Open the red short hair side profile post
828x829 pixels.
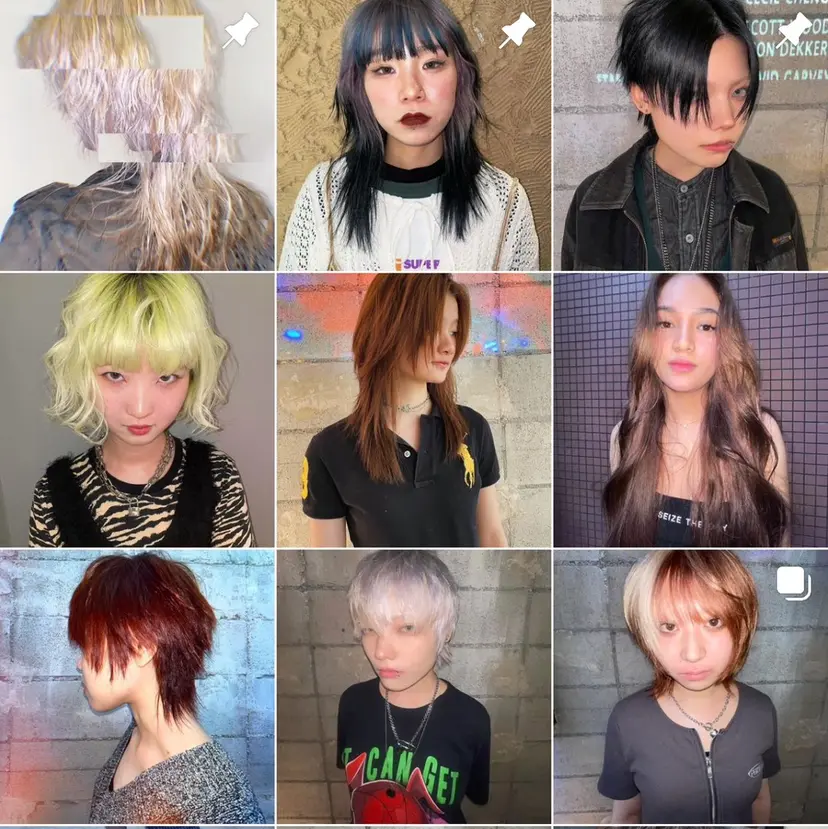(x=137, y=687)
